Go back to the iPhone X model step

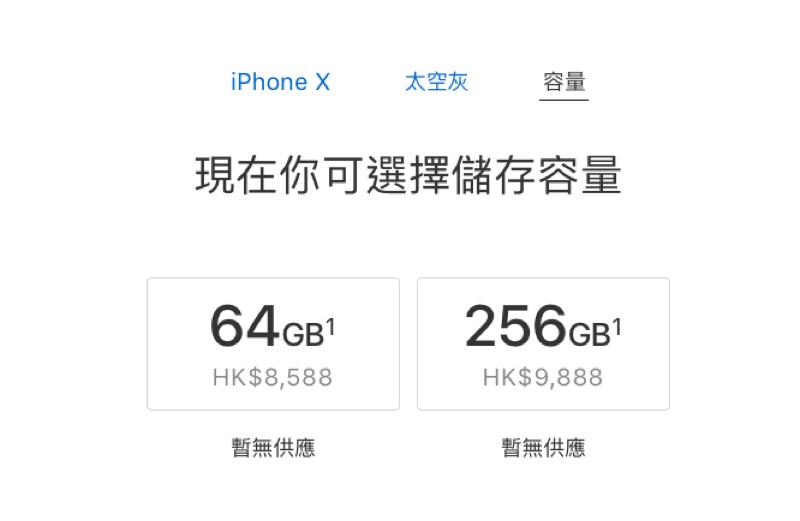pyautogui.click(x=280, y=82)
